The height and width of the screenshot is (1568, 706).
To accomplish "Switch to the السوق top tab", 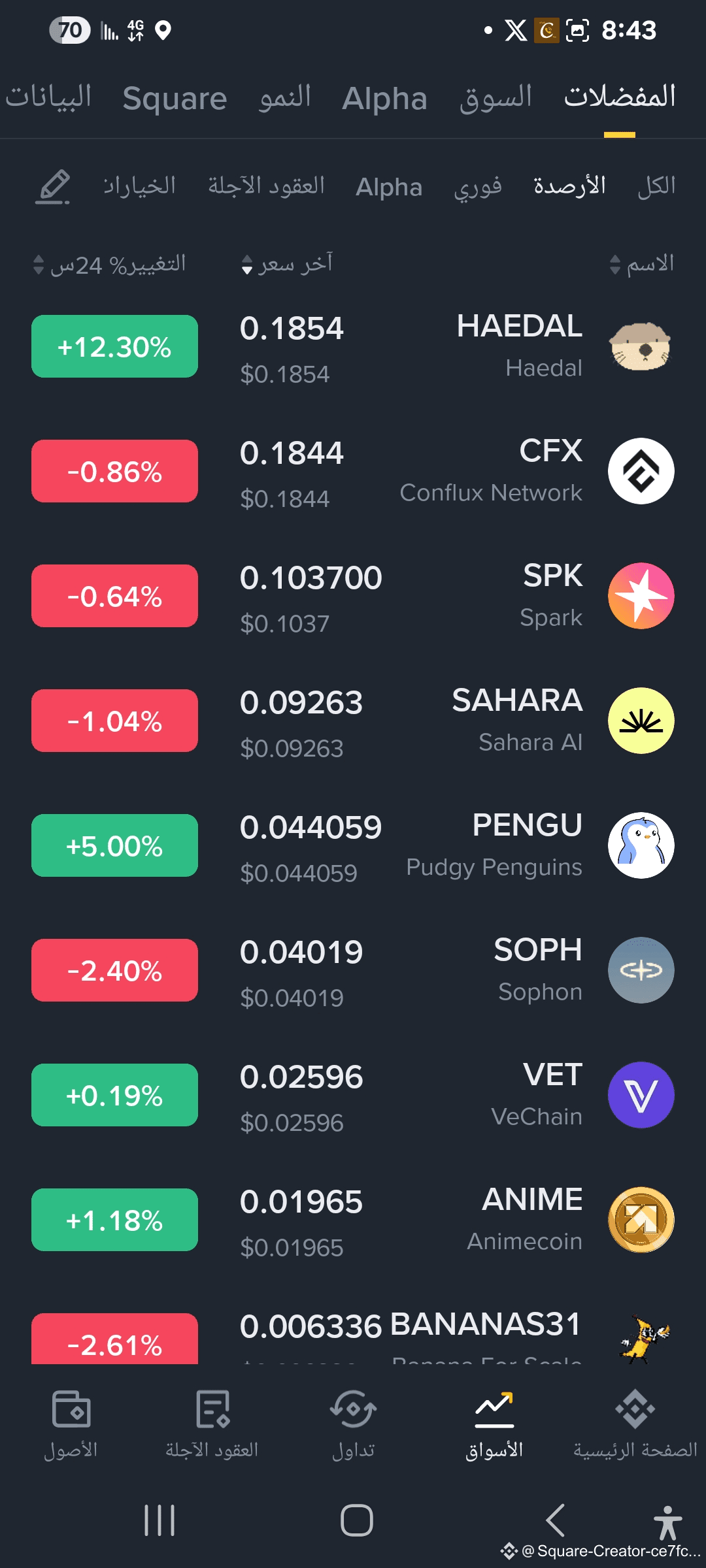I will pyautogui.click(x=496, y=98).
